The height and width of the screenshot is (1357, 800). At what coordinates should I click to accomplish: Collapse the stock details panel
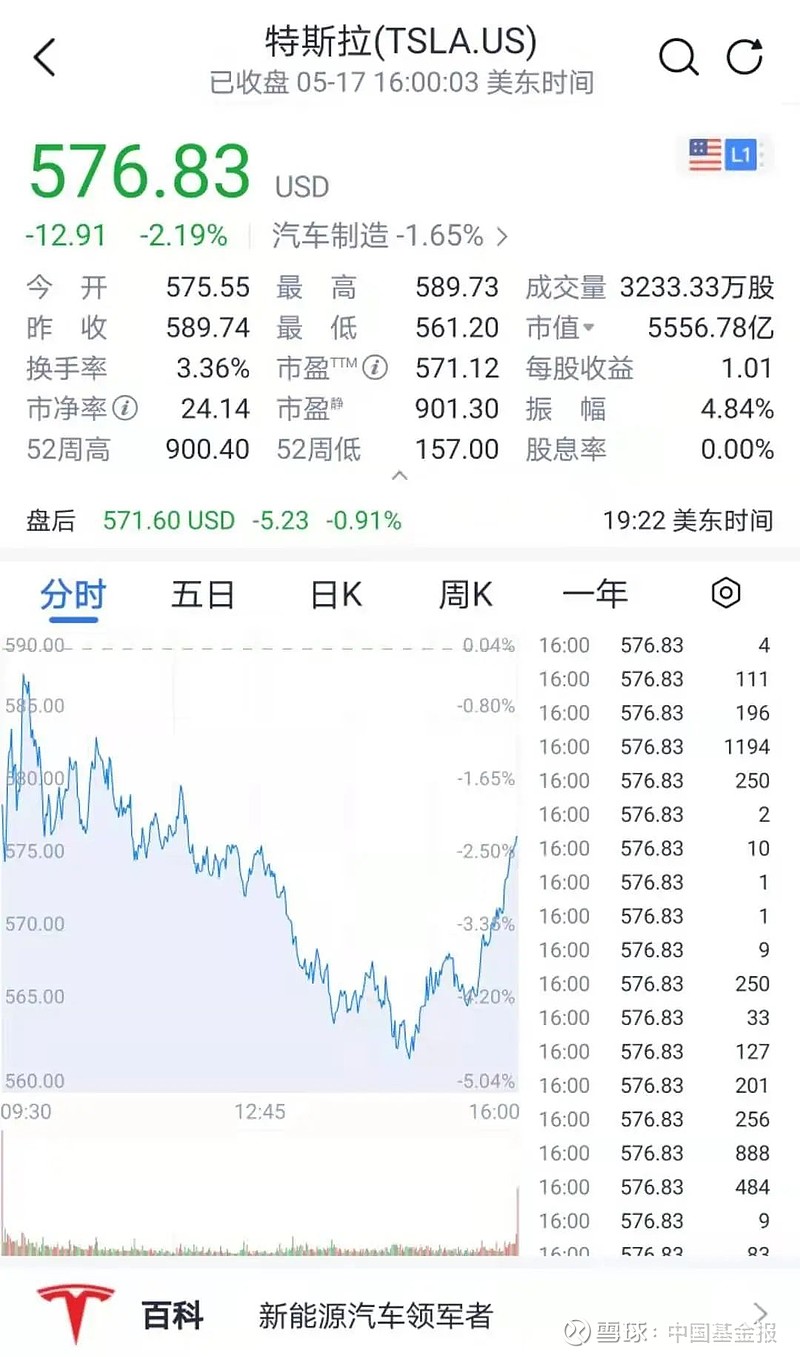click(x=399, y=476)
